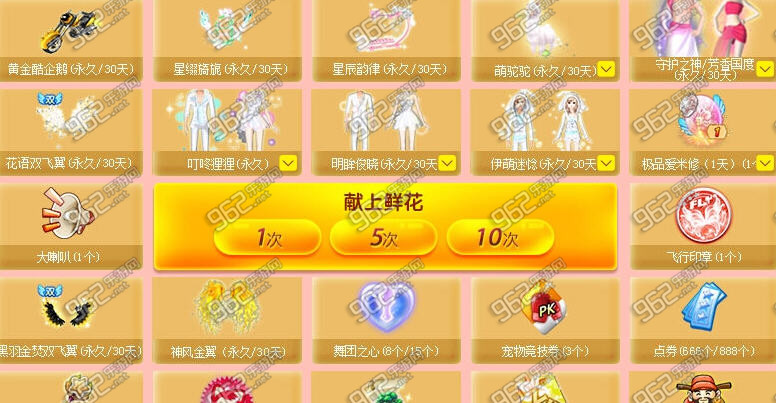Offer flowers 1次 once
Image resolution: width=776 pixels, height=403 pixels.
coord(269,238)
